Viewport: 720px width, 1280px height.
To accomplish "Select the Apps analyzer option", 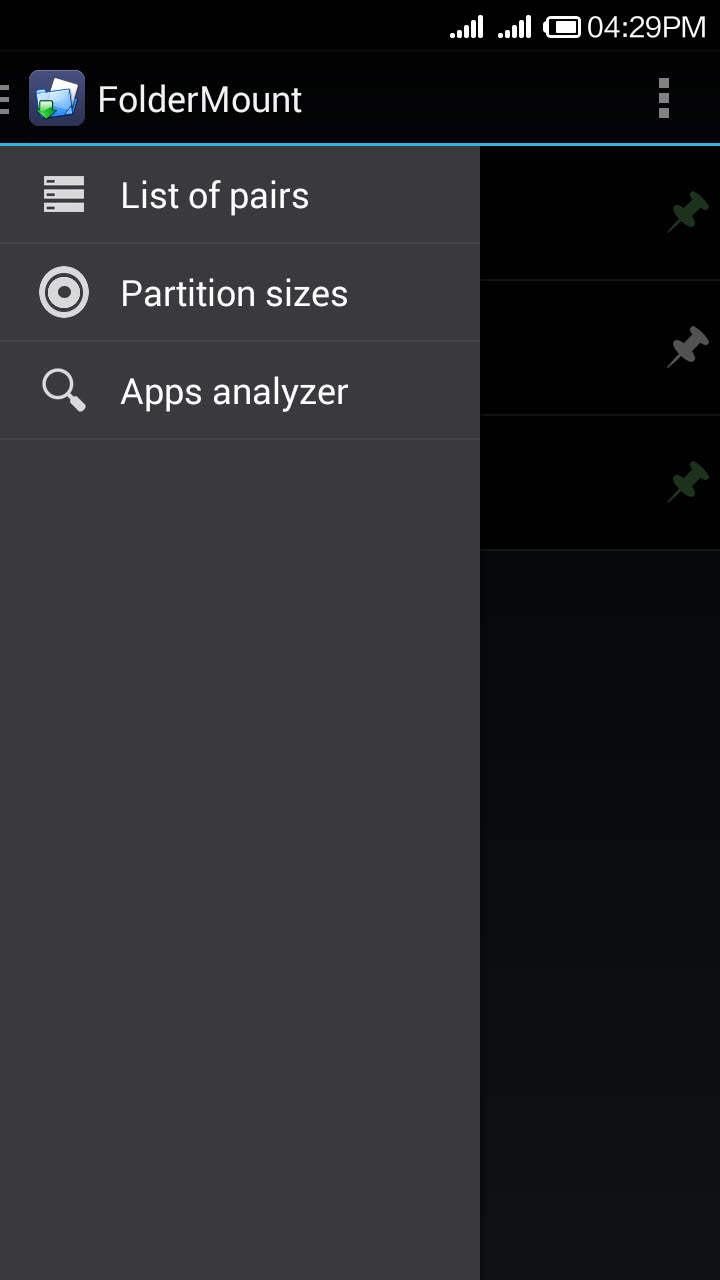I will tap(240, 391).
